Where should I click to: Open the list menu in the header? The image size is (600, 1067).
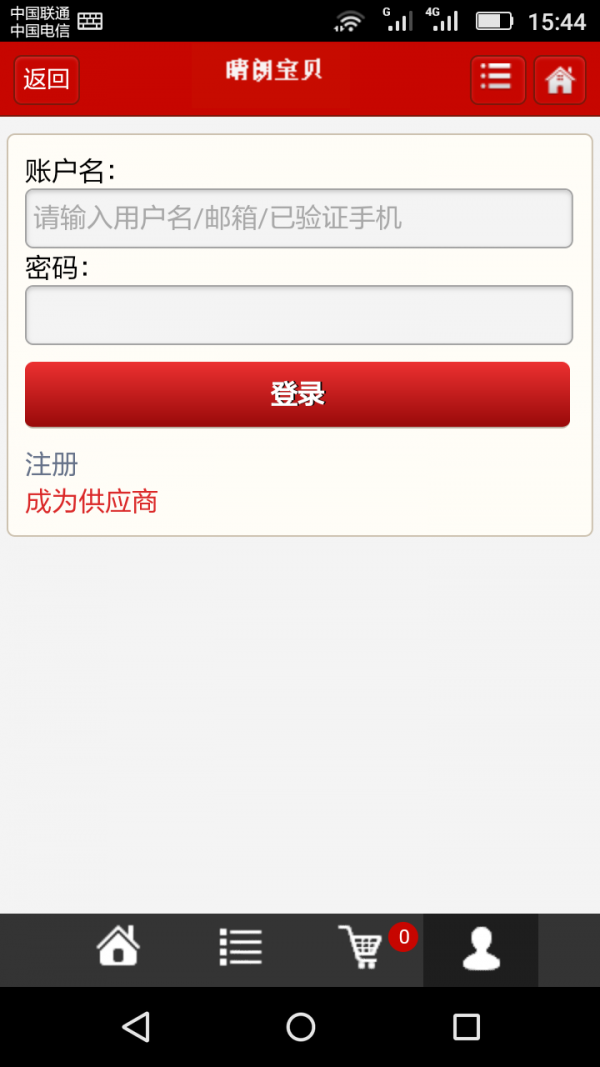(x=497, y=80)
